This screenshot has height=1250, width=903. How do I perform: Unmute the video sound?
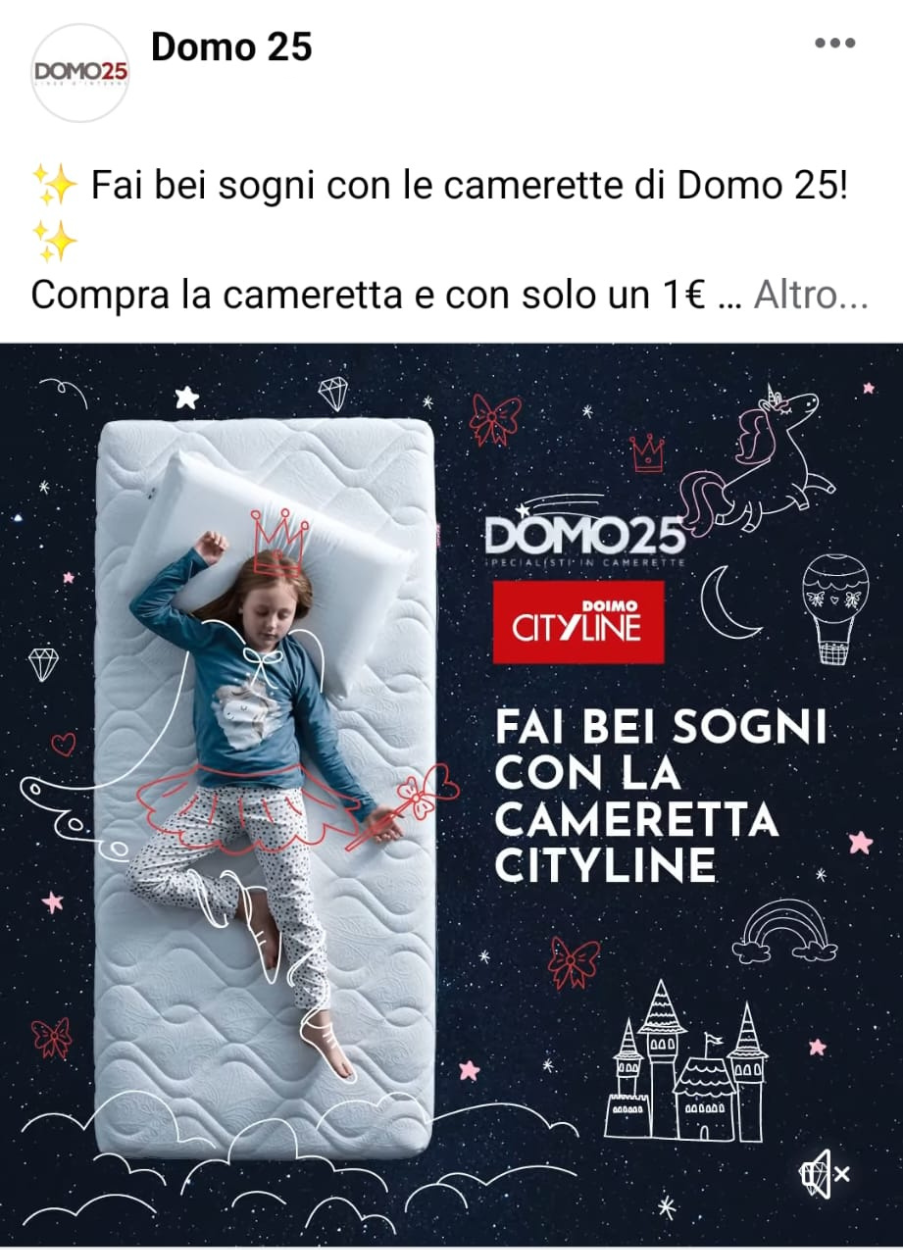[824, 1173]
